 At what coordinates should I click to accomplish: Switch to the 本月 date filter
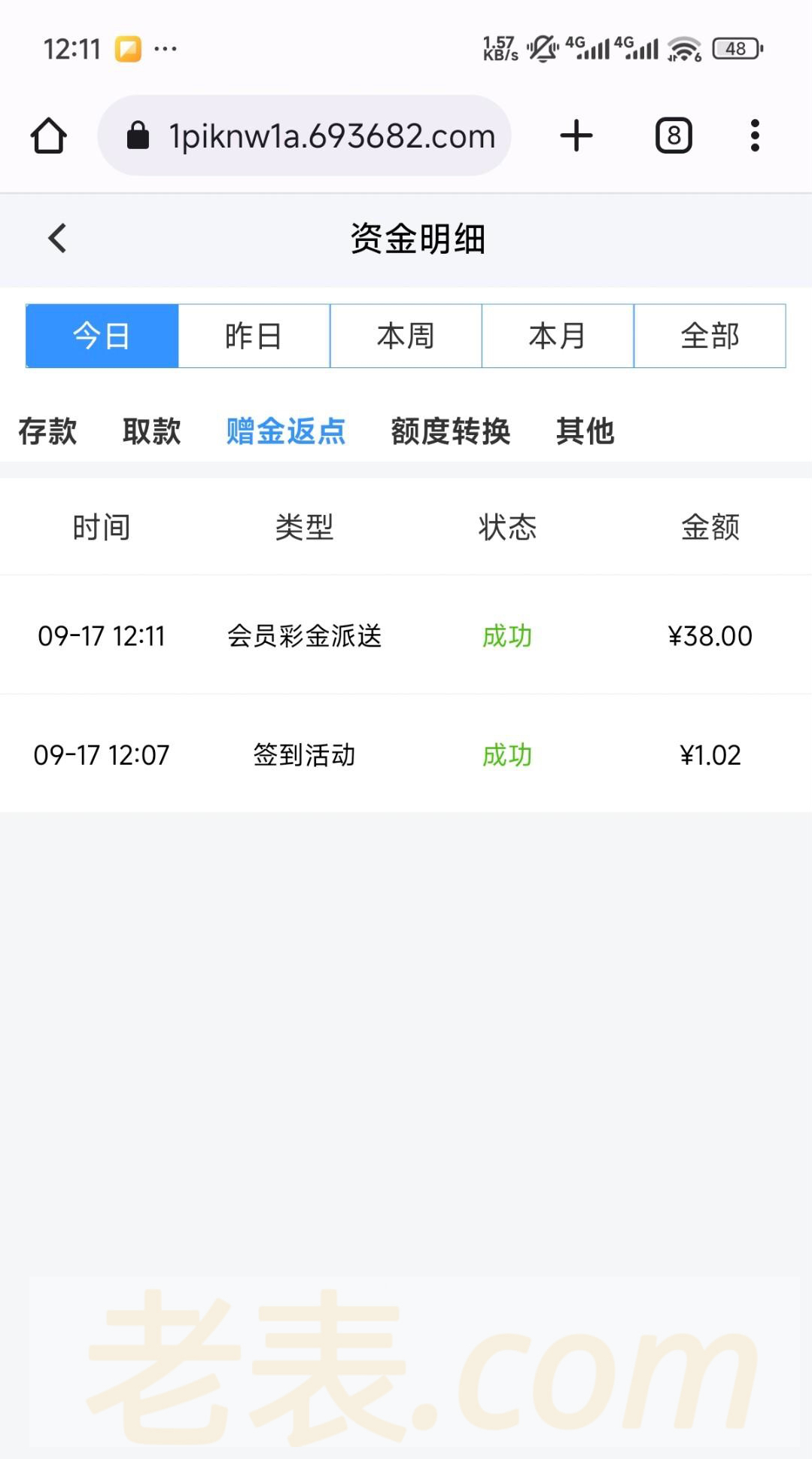558,336
